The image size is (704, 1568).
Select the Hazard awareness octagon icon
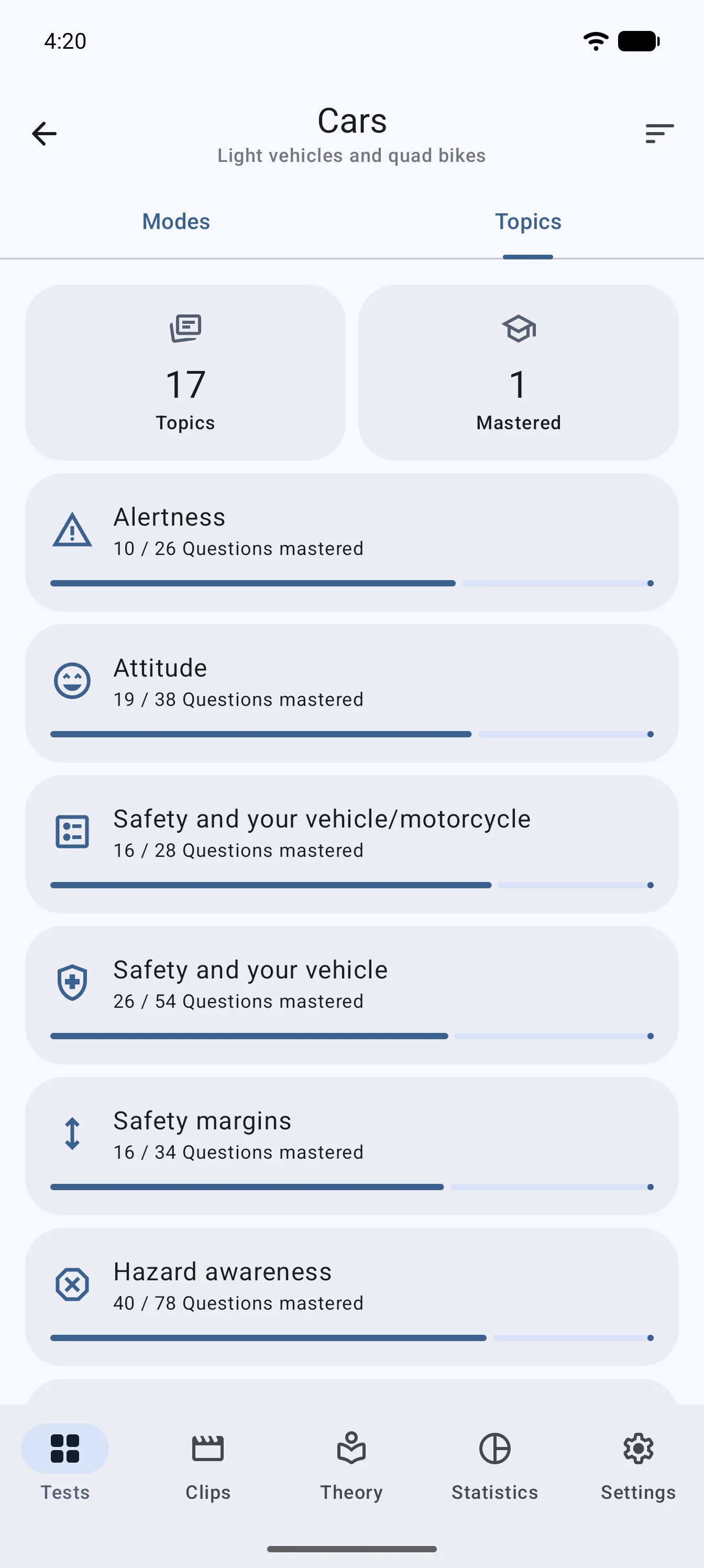(72, 1284)
